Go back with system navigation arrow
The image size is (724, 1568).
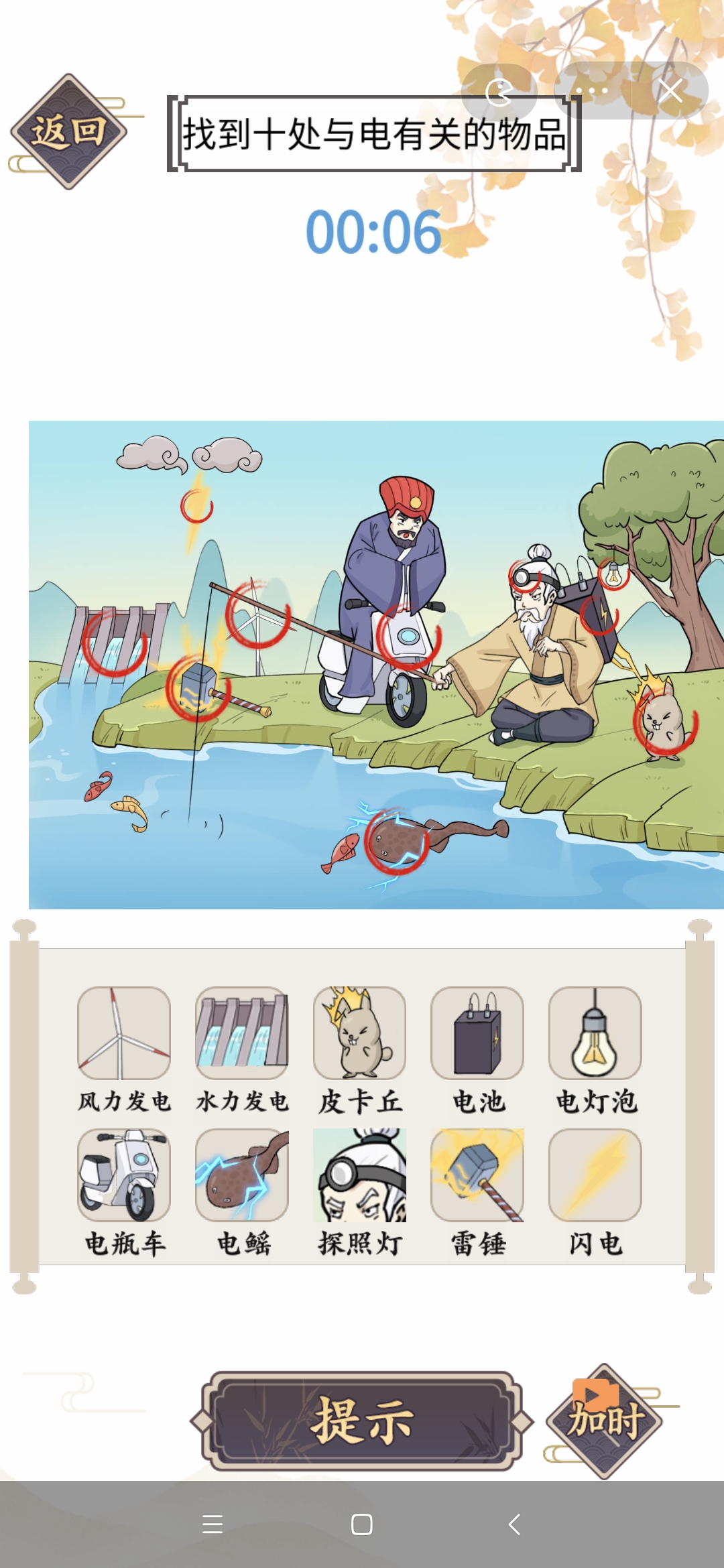tap(514, 1524)
